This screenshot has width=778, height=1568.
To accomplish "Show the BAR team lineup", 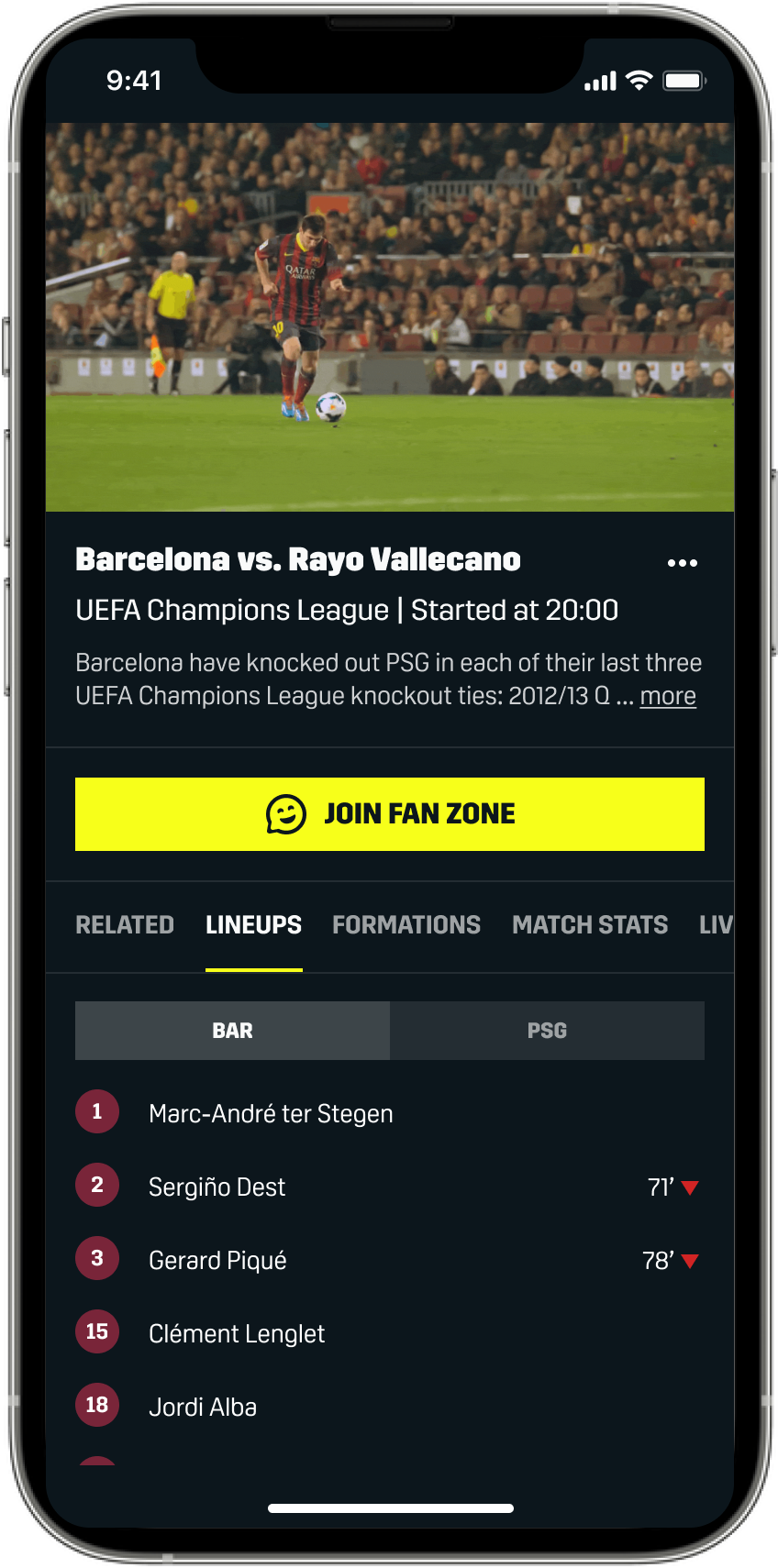I will click(x=232, y=1031).
